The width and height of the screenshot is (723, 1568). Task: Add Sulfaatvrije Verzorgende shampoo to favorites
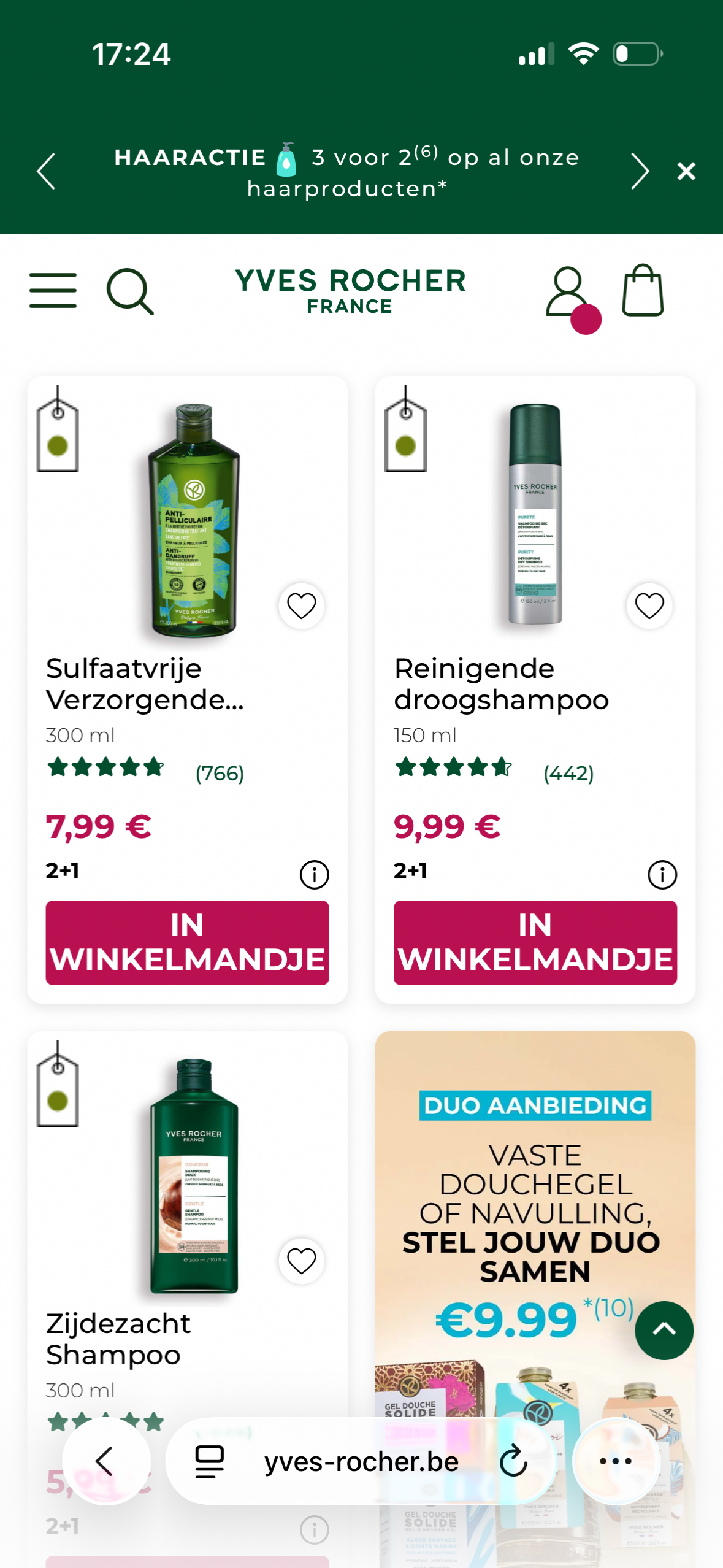(x=300, y=606)
